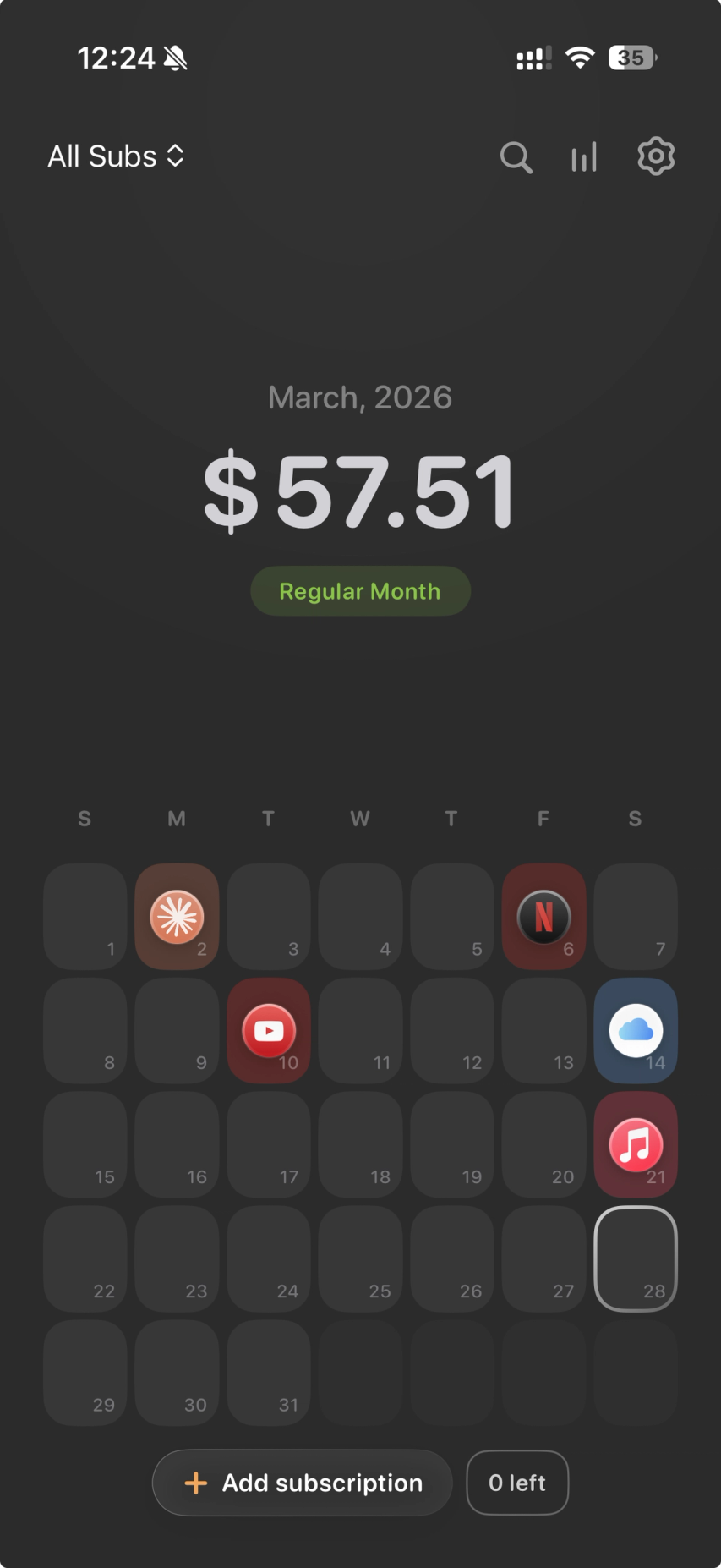This screenshot has height=1568, width=721.
Task: Open the iCloud subscription on March 14
Action: click(636, 1031)
